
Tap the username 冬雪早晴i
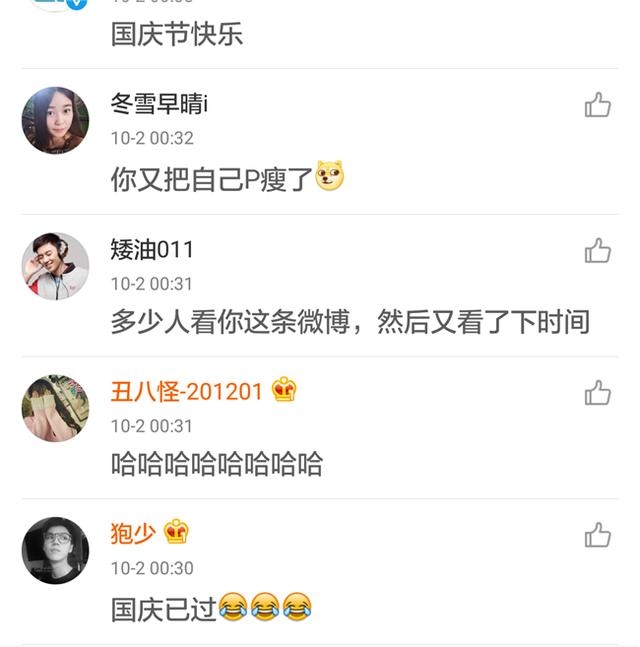coord(159,104)
